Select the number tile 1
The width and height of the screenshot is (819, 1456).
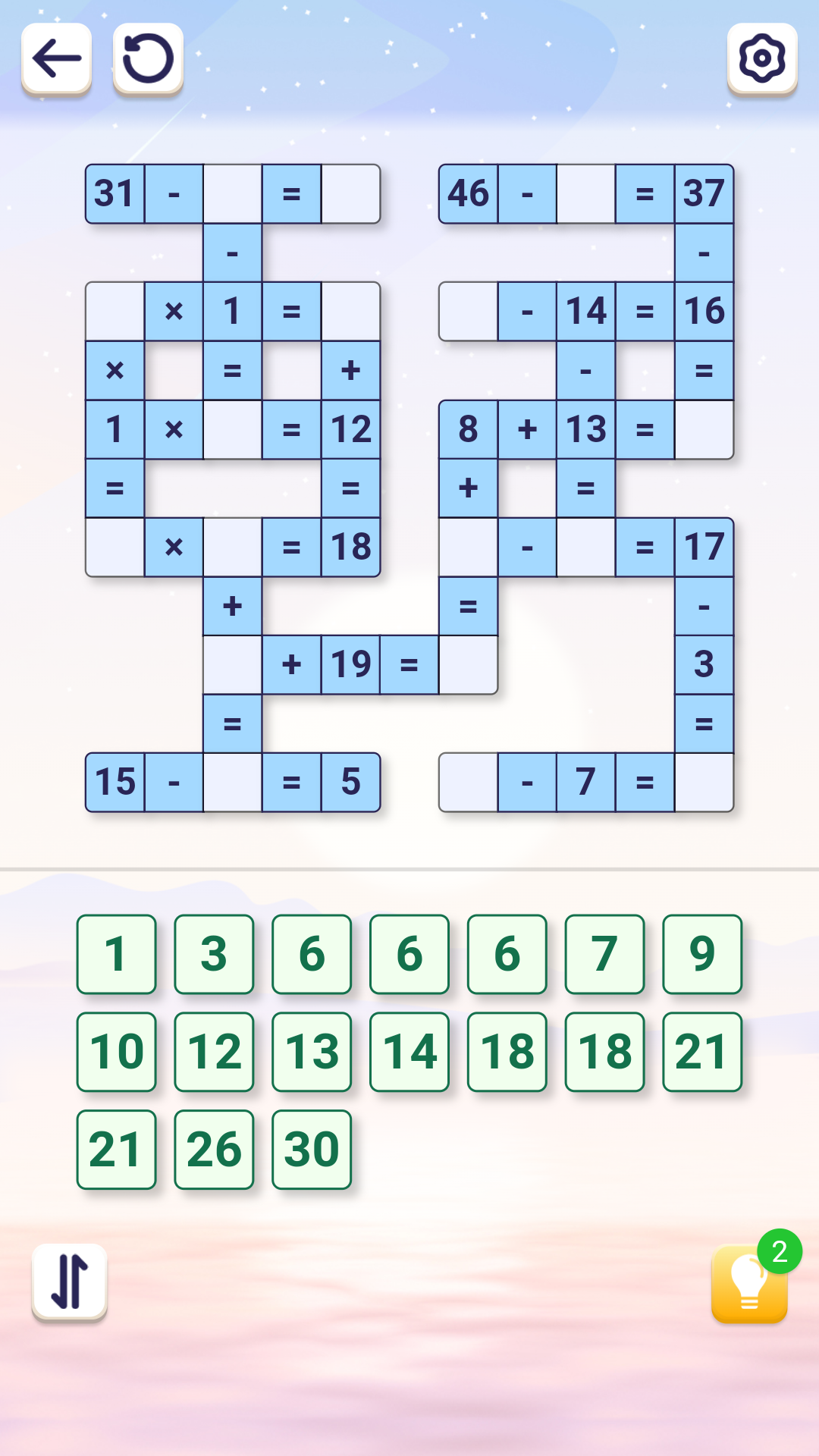116,954
